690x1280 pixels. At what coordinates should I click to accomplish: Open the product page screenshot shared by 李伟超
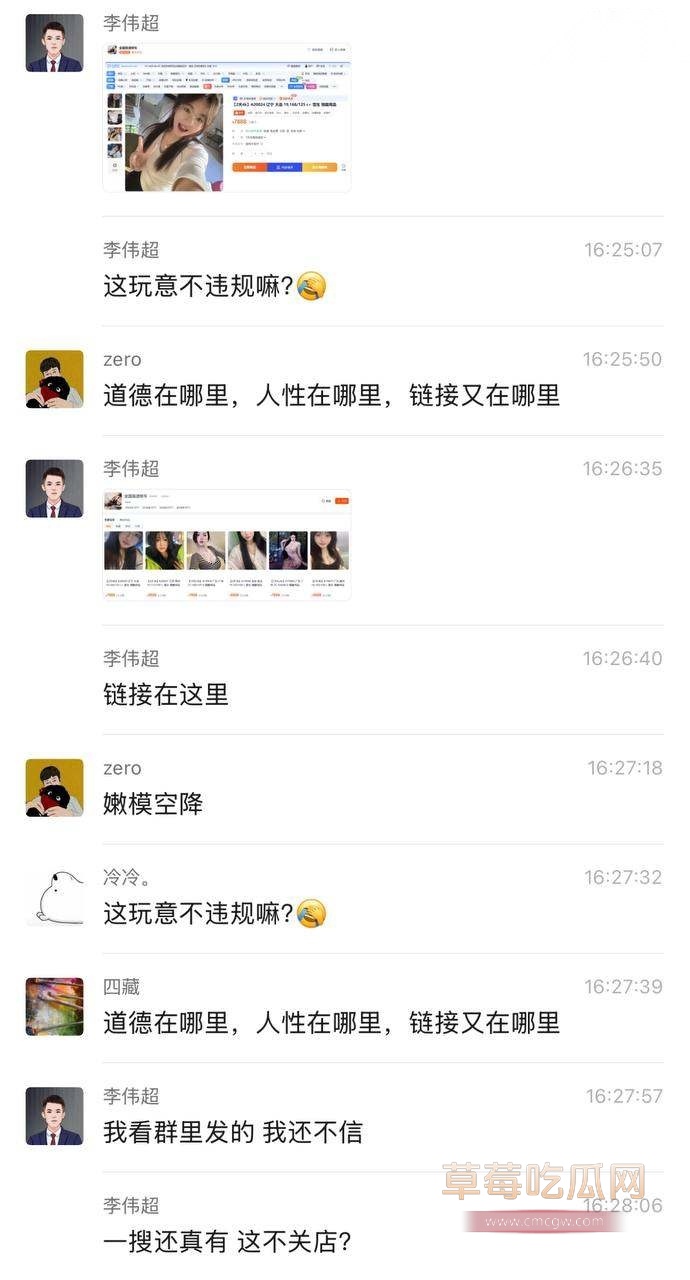pyautogui.click(x=227, y=117)
